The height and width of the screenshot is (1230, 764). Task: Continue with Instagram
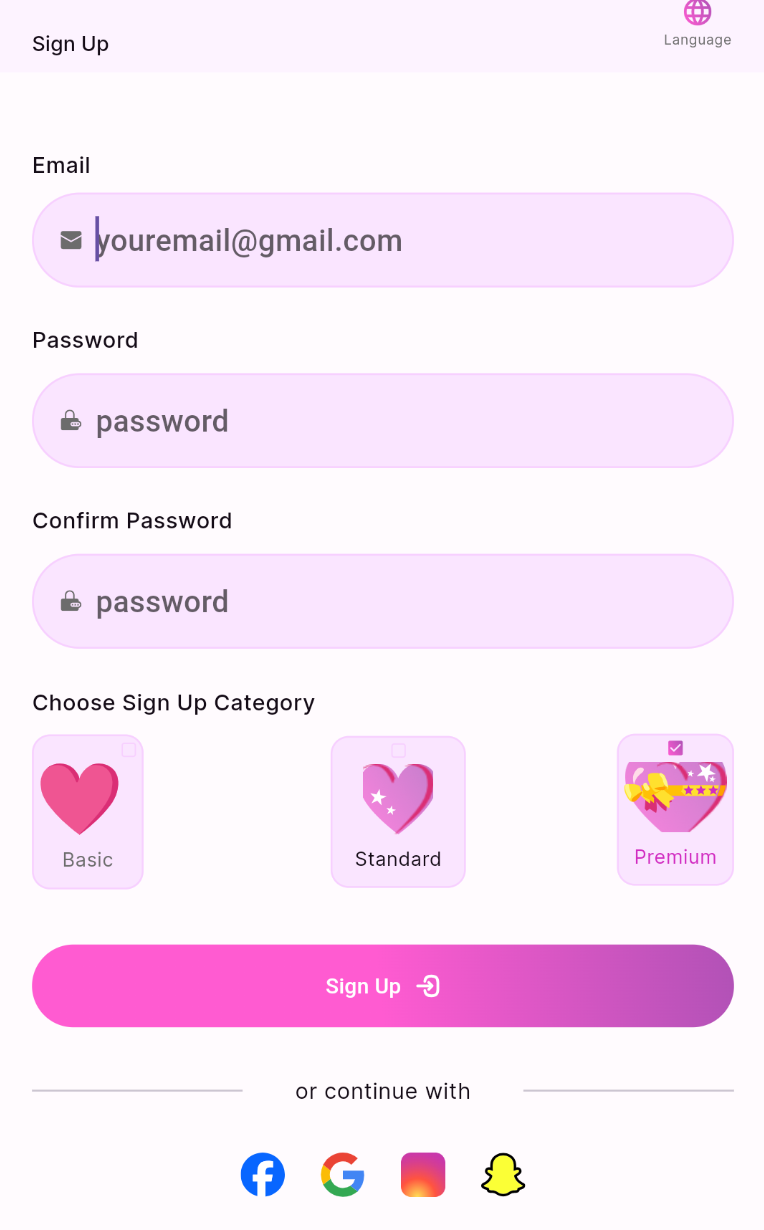click(423, 1175)
